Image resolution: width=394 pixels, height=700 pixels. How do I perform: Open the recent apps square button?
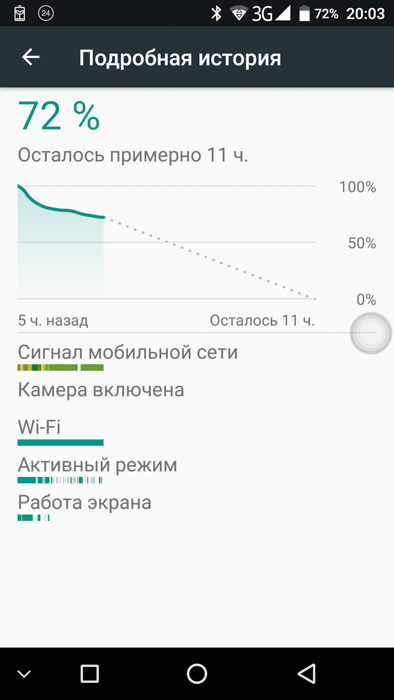click(89, 673)
